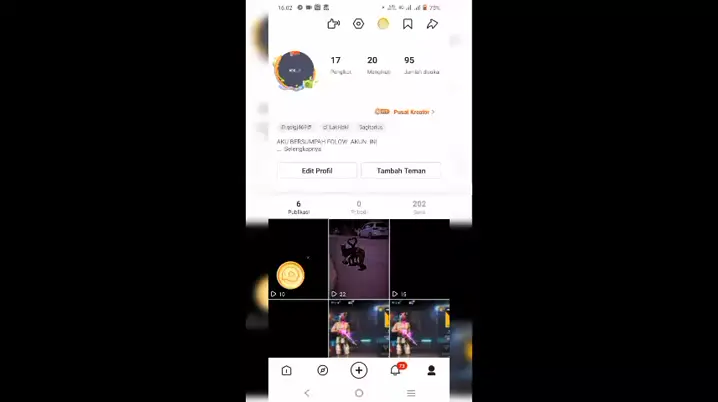Go to the explore compass tab

(322, 370)
